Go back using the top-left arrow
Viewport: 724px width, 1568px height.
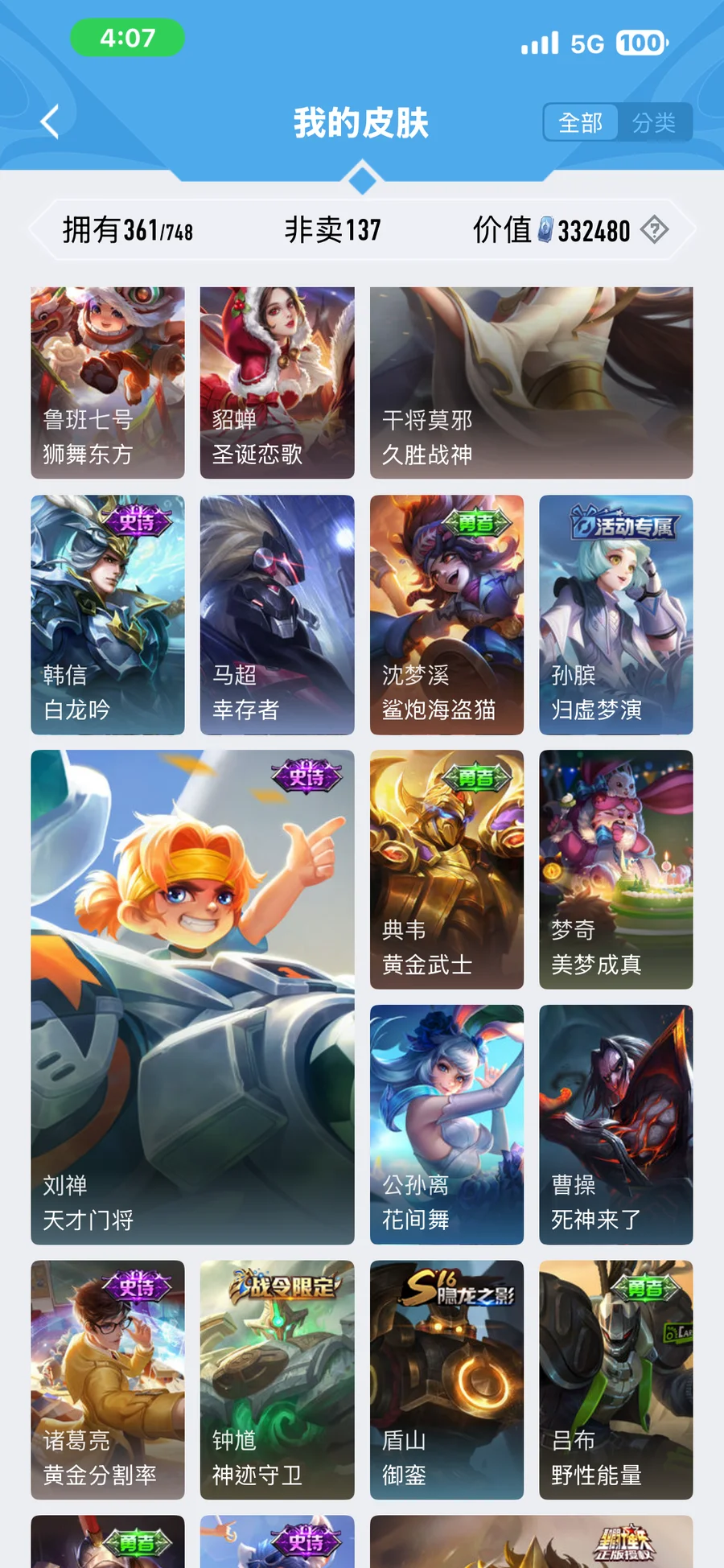click(50, 122)
